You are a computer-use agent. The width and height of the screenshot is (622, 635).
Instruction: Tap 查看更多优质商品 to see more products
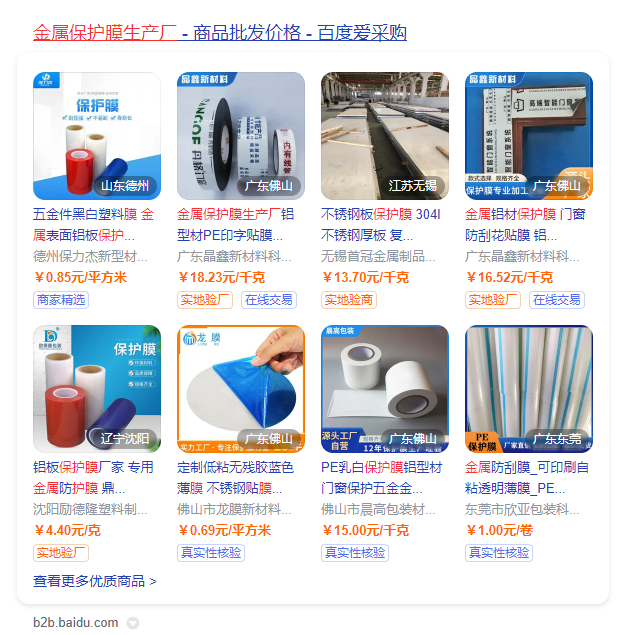click(95, 581)
